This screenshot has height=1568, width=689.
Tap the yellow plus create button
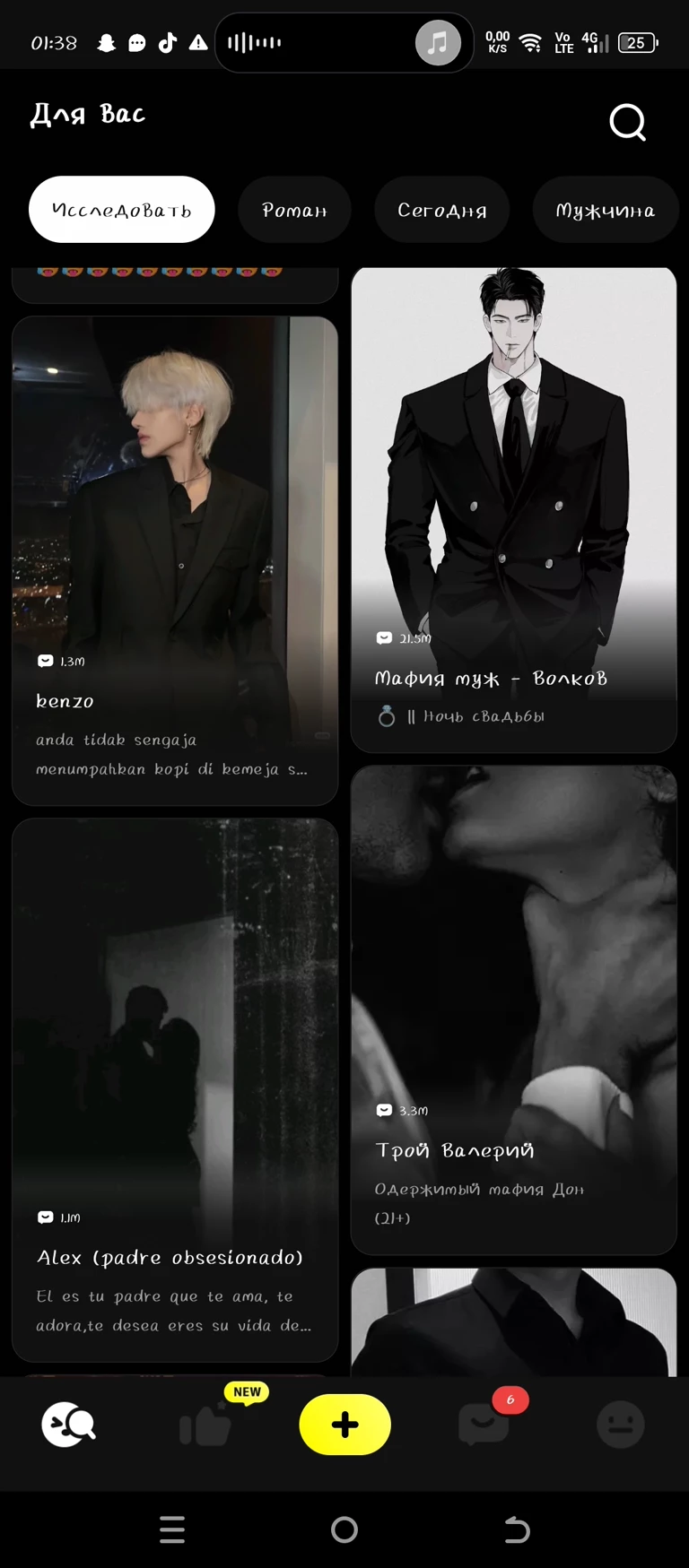pos(344,1425)
